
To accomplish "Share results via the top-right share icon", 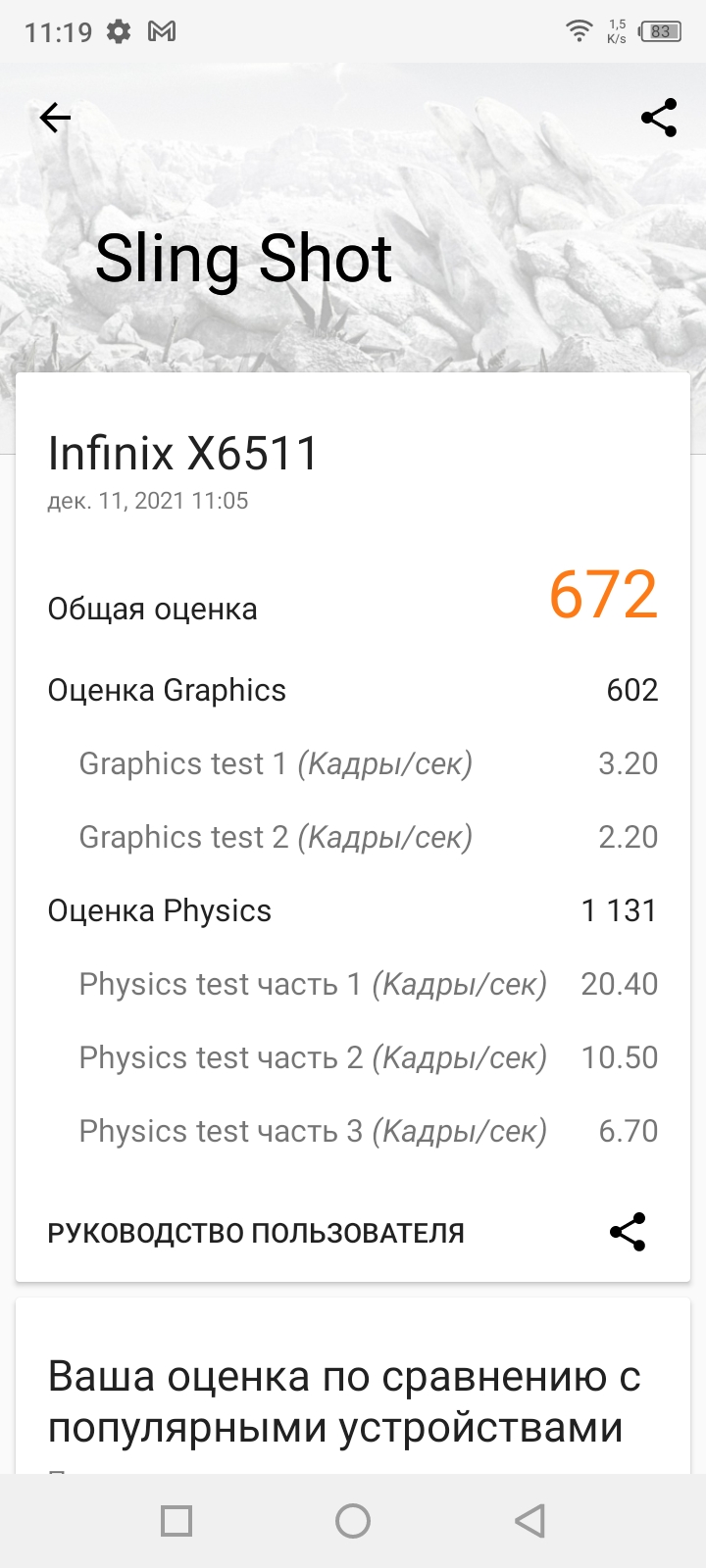I will click(659, 119).
